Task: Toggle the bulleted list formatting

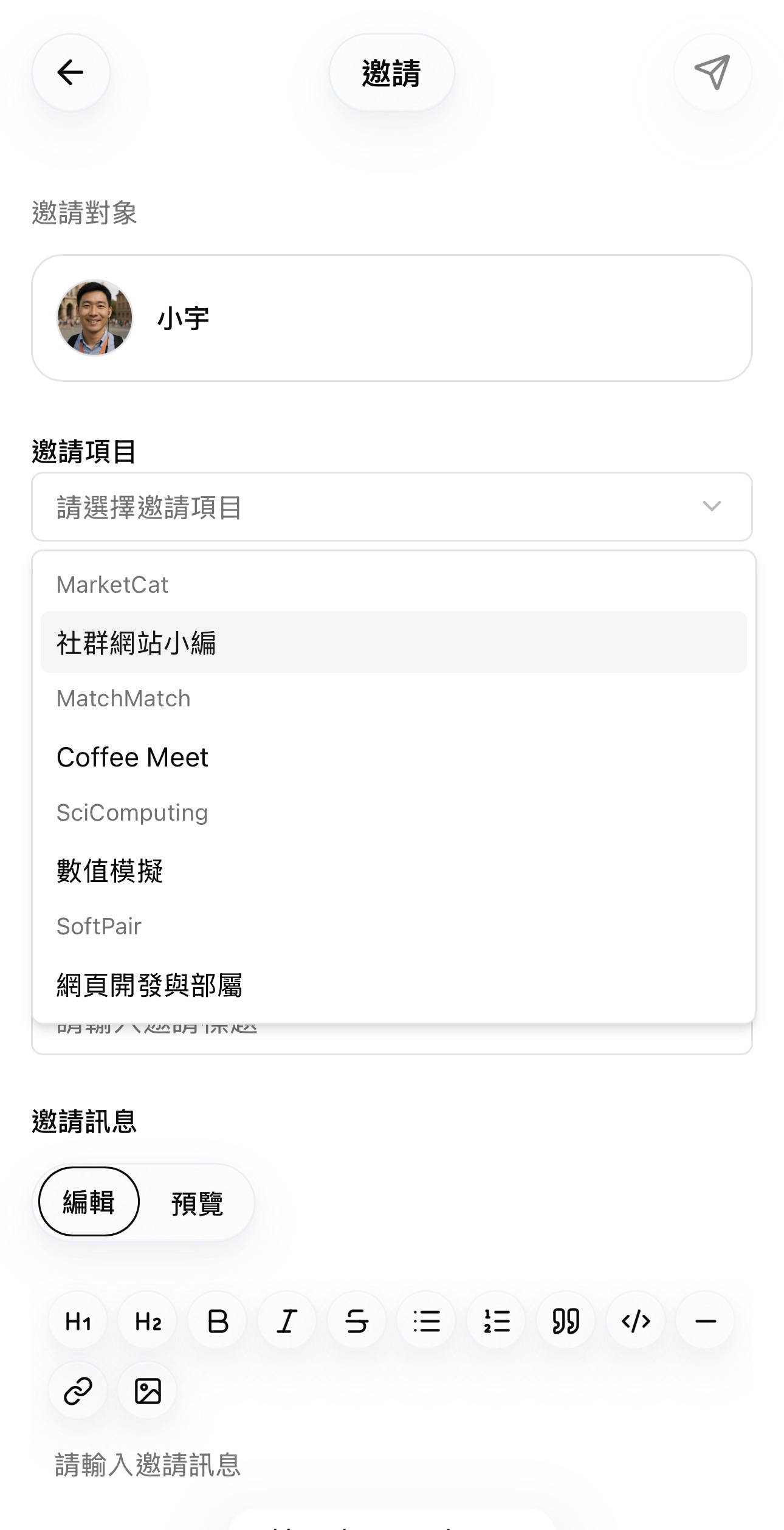Action: pyautogui.click(x=427, y=1320)
